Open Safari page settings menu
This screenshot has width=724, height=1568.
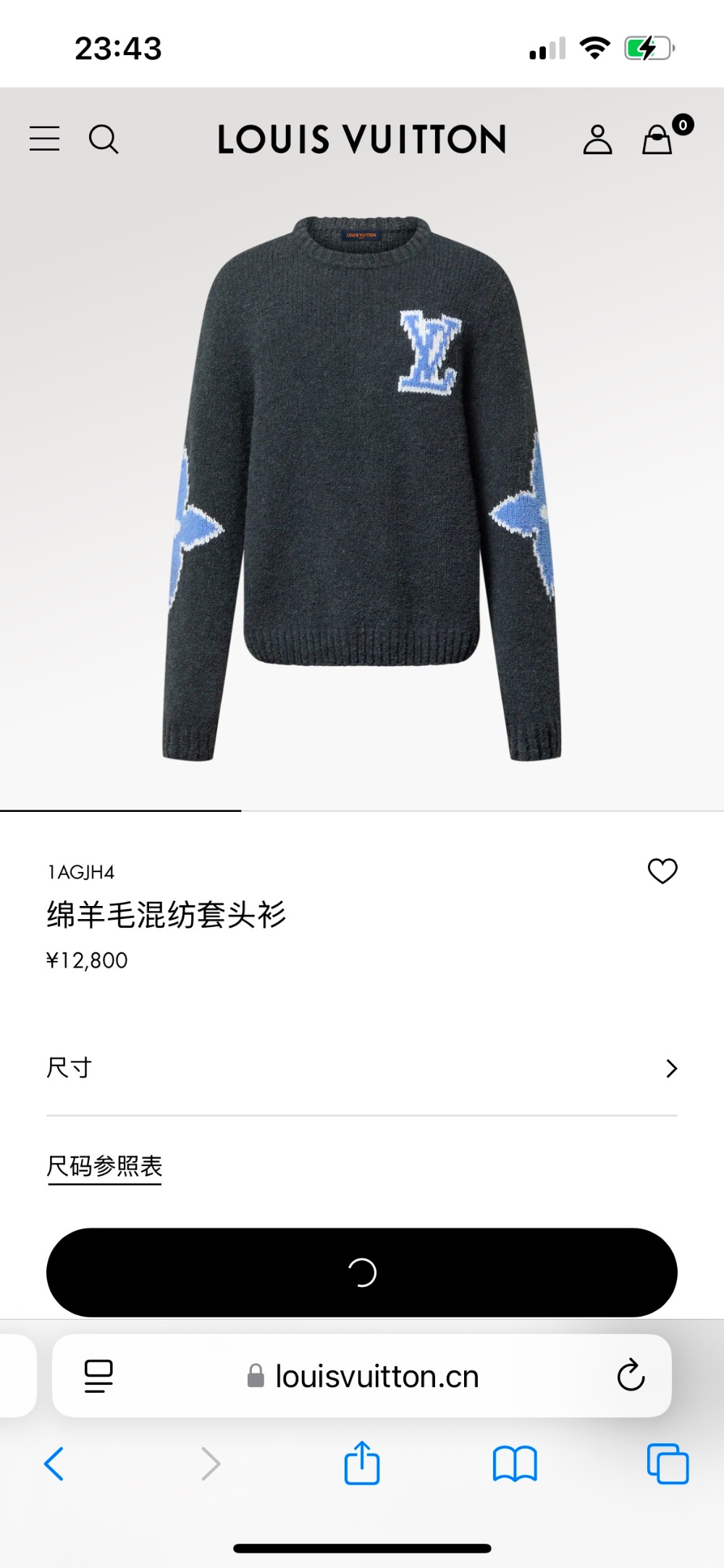click(x=98, y=1376)
